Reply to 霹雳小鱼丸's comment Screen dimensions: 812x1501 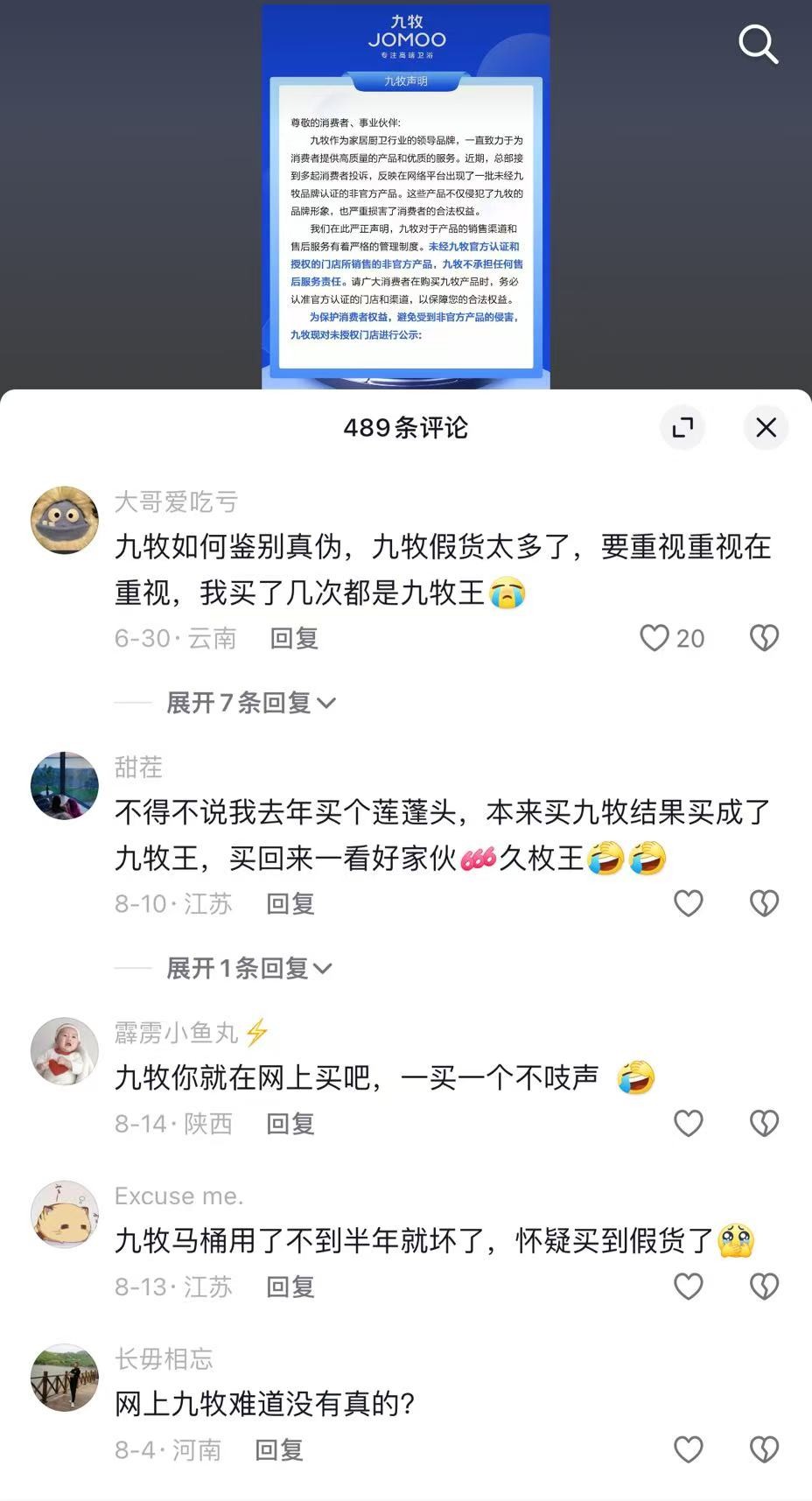tap(290, 1123)
